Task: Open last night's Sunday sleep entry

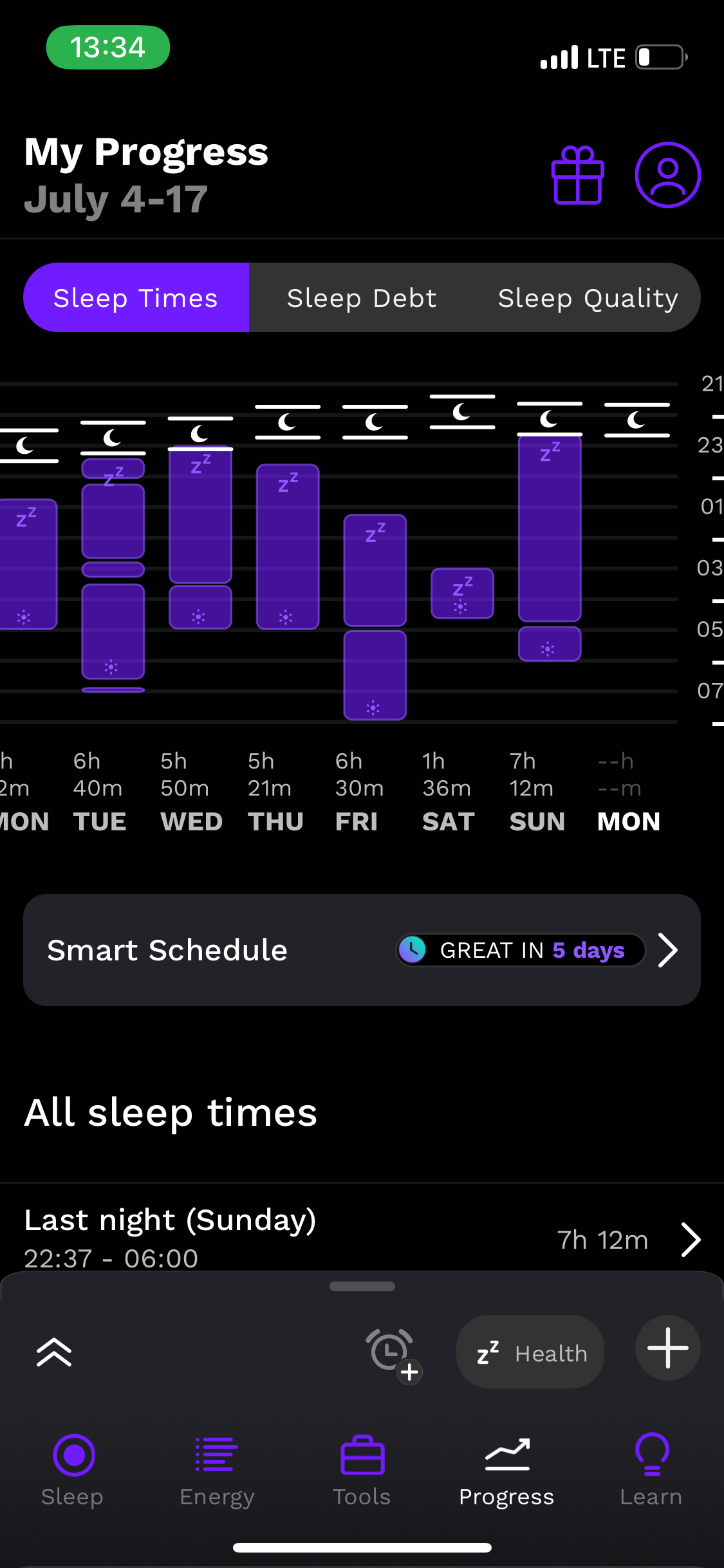Action: [x=362, y=1238]
